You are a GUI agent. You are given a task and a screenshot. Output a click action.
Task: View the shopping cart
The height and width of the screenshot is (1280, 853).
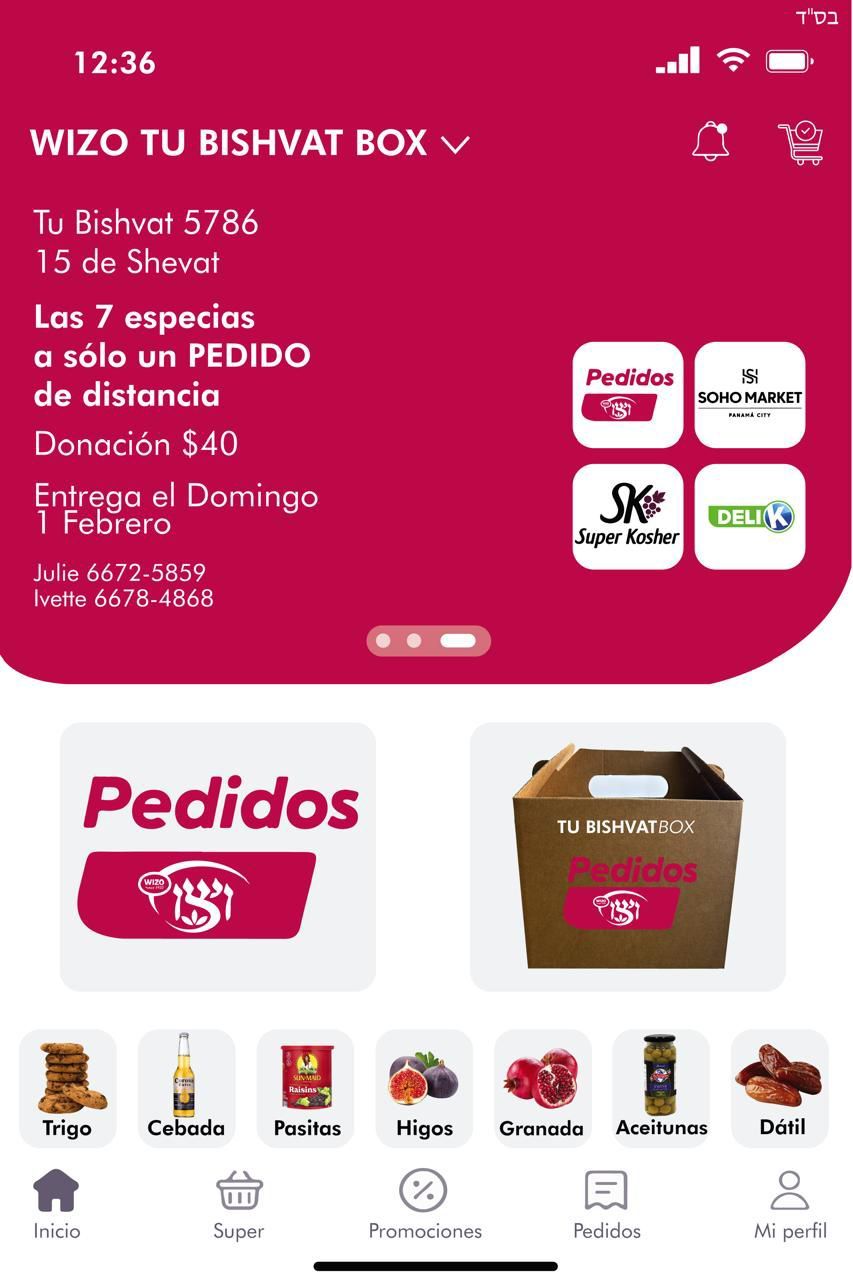click(801, 142)
